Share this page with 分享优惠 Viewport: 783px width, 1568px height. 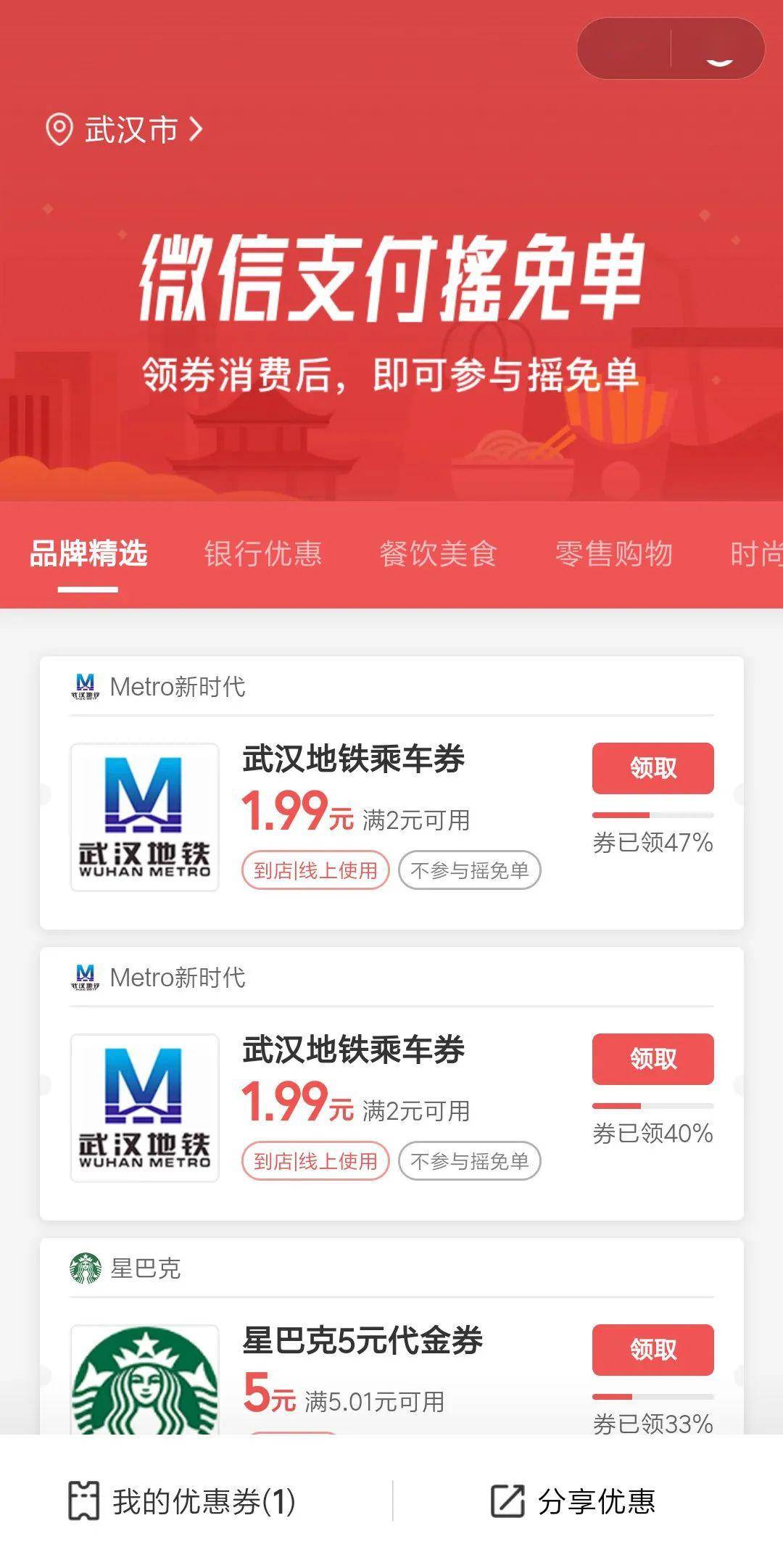(x=573, y=1501)
